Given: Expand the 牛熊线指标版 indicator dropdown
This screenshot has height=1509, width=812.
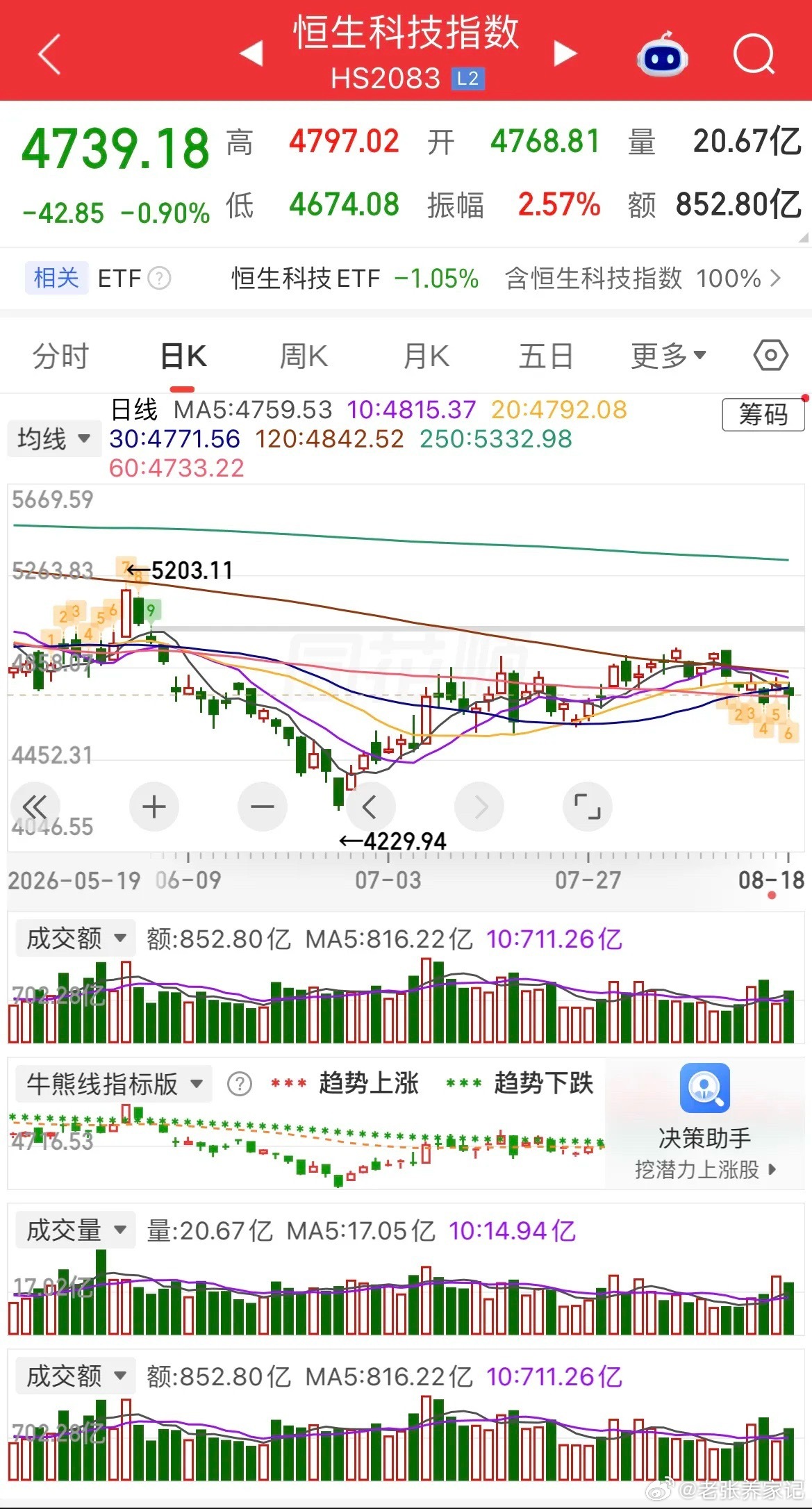Looking at the screenshot, I should 113,1083.
